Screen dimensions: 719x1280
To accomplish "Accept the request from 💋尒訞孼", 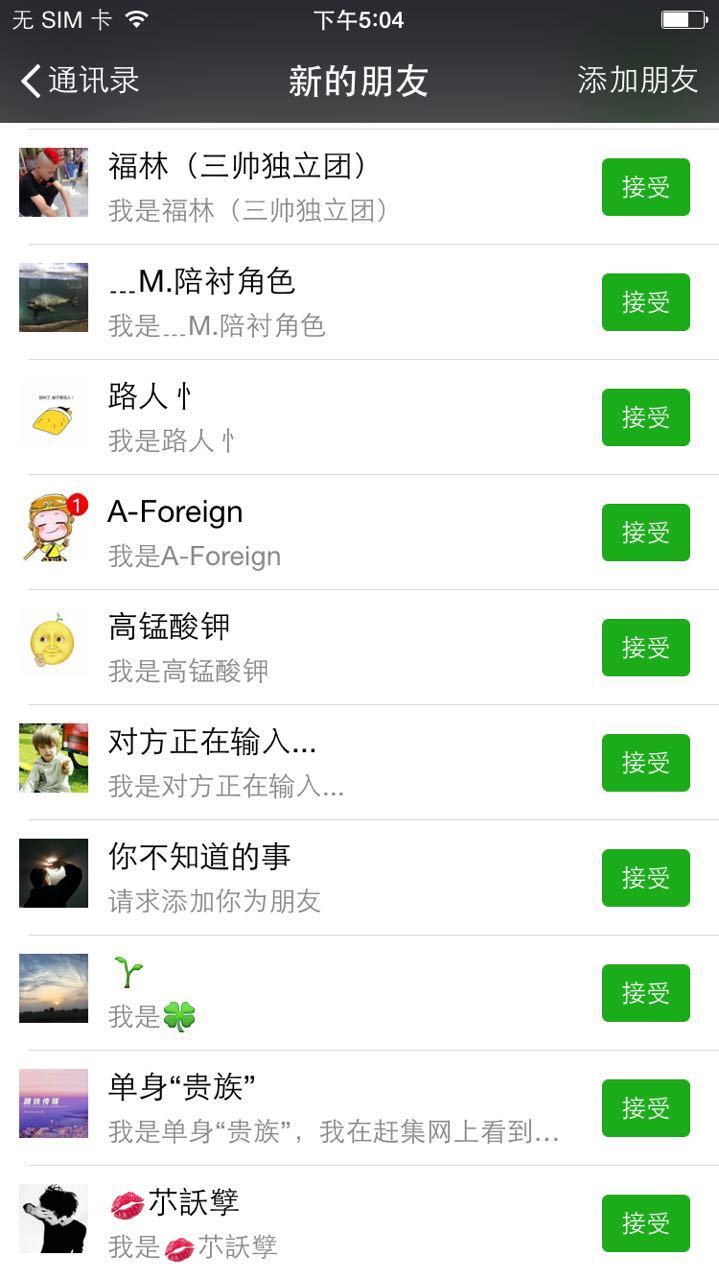I will coord(645,1222).
